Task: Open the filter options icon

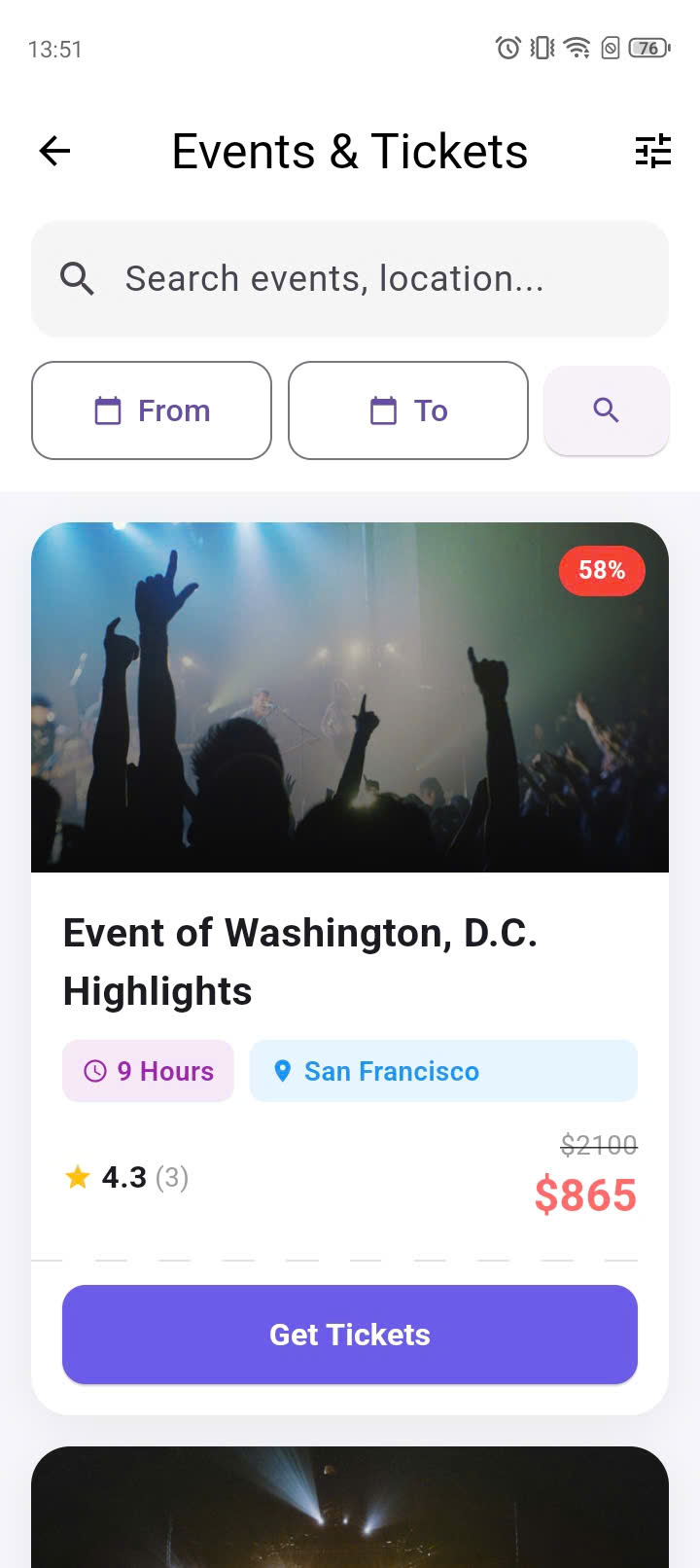Action: click(652, 151)
